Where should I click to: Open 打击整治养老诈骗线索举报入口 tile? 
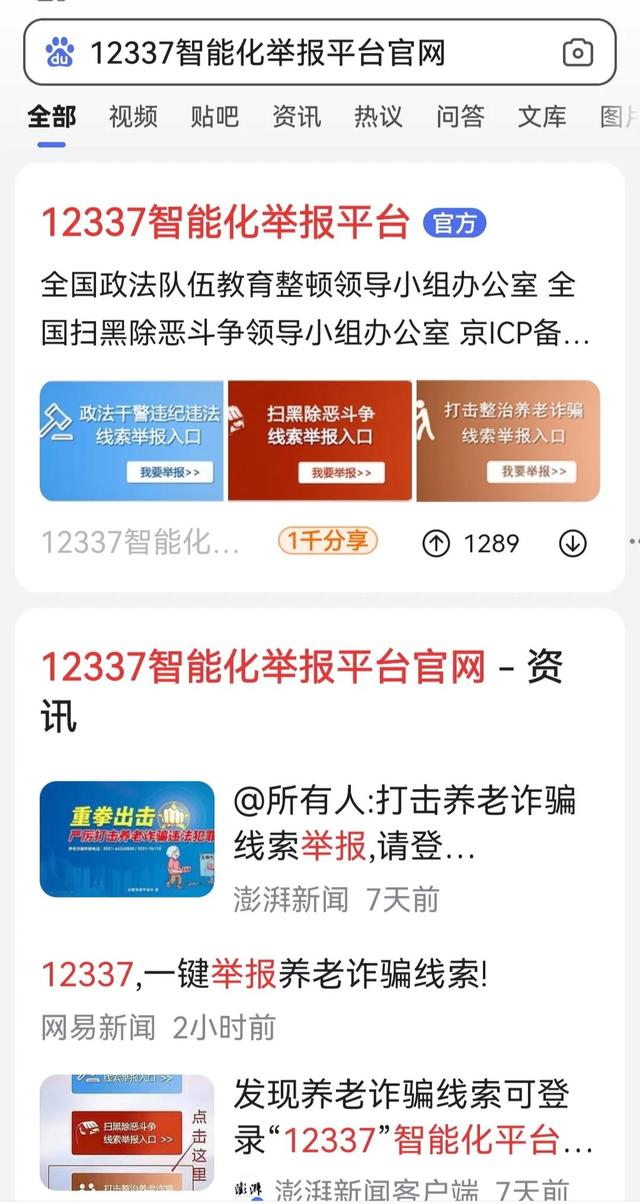pyautogui.click(x=508, y=440)
